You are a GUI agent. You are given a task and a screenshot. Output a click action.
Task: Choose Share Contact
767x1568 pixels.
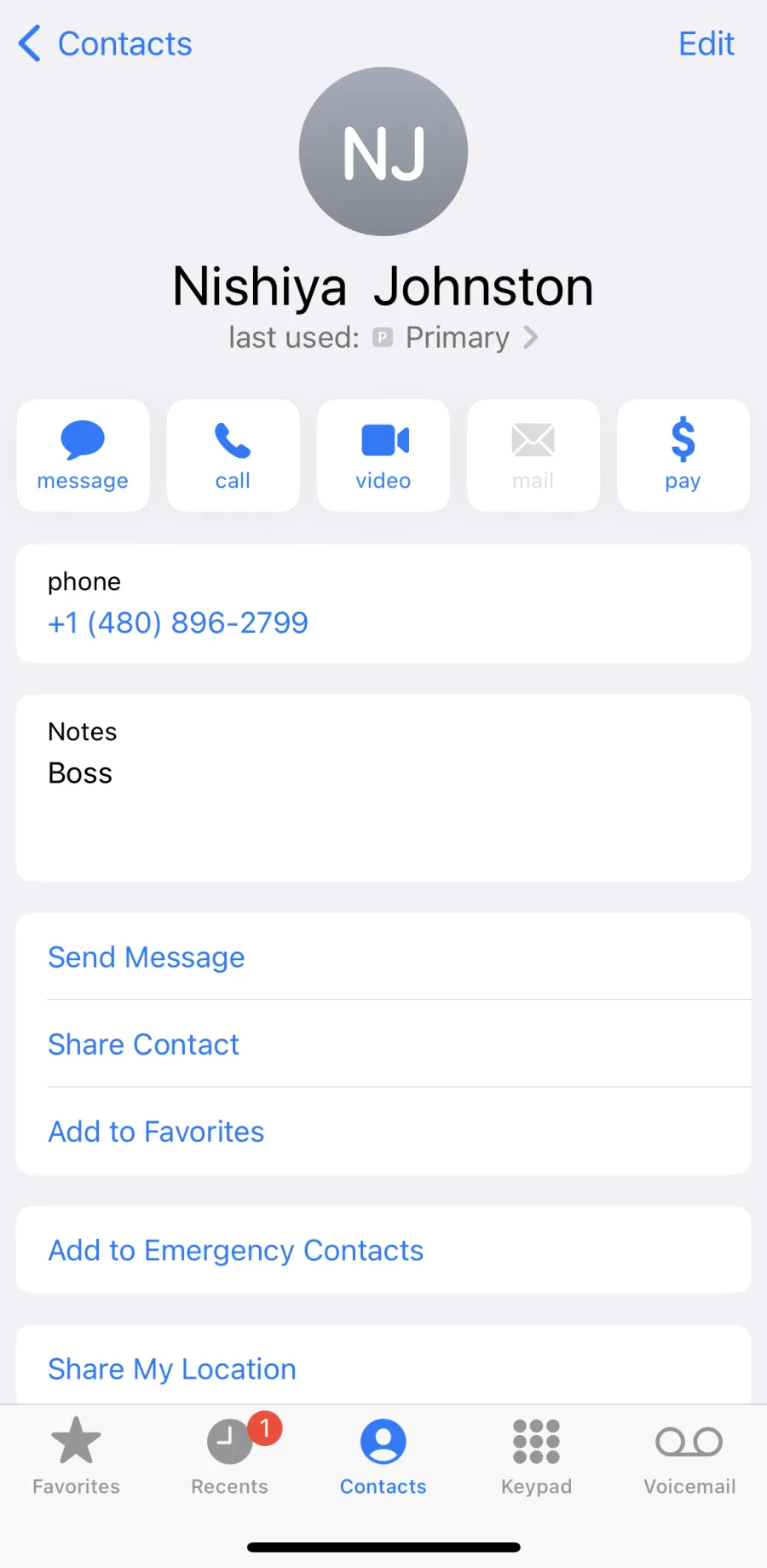pyautogui.click(x=383, y=1044)
